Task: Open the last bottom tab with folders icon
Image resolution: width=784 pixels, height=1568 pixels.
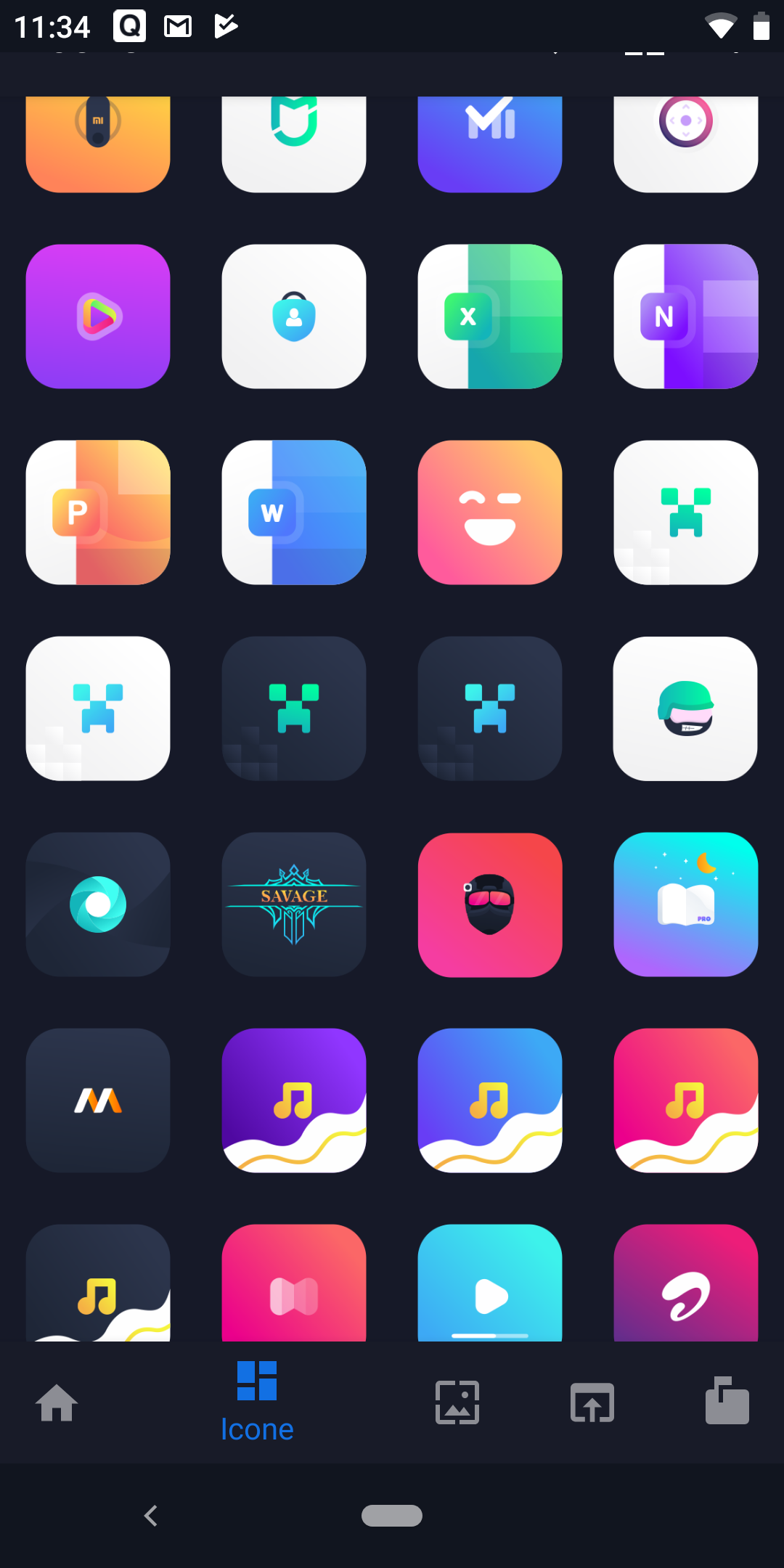Action: [x=727, y=1400]
